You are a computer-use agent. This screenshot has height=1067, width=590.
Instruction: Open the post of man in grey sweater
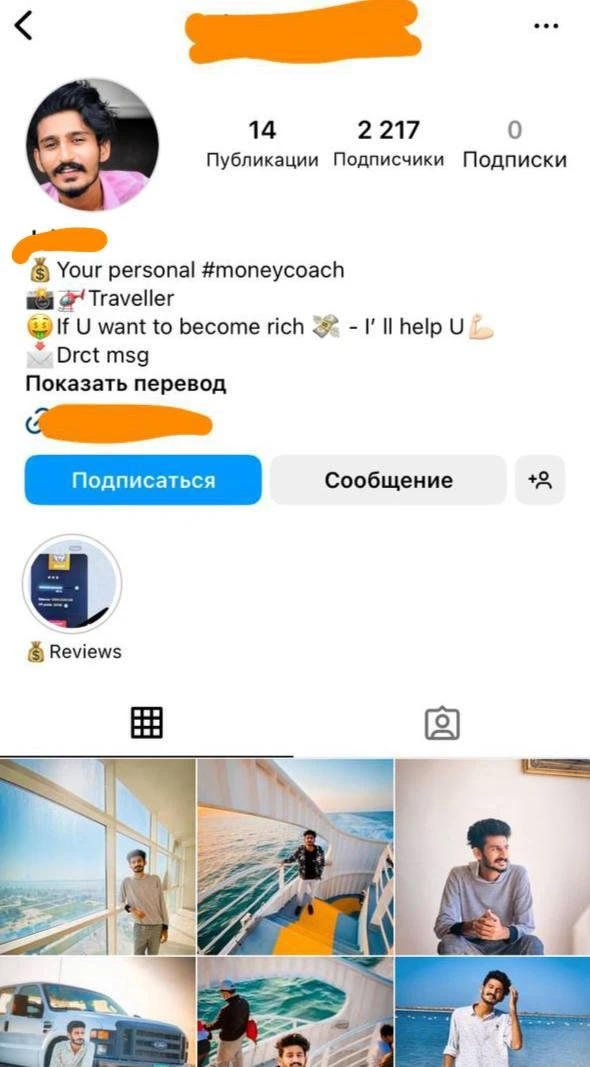click(x=493, y=857)
